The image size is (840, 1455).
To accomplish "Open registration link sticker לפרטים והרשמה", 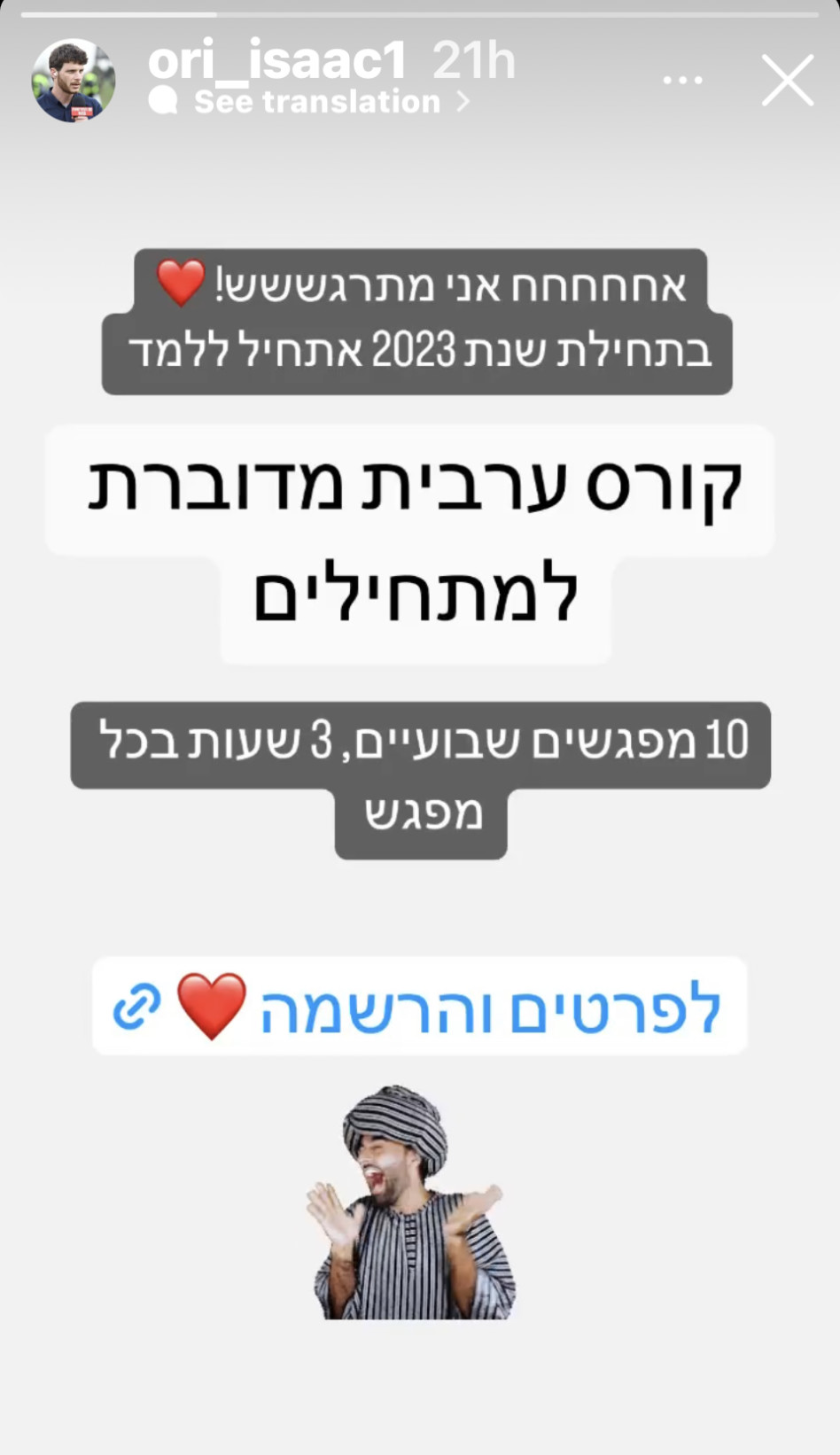I will point(420,1004).
